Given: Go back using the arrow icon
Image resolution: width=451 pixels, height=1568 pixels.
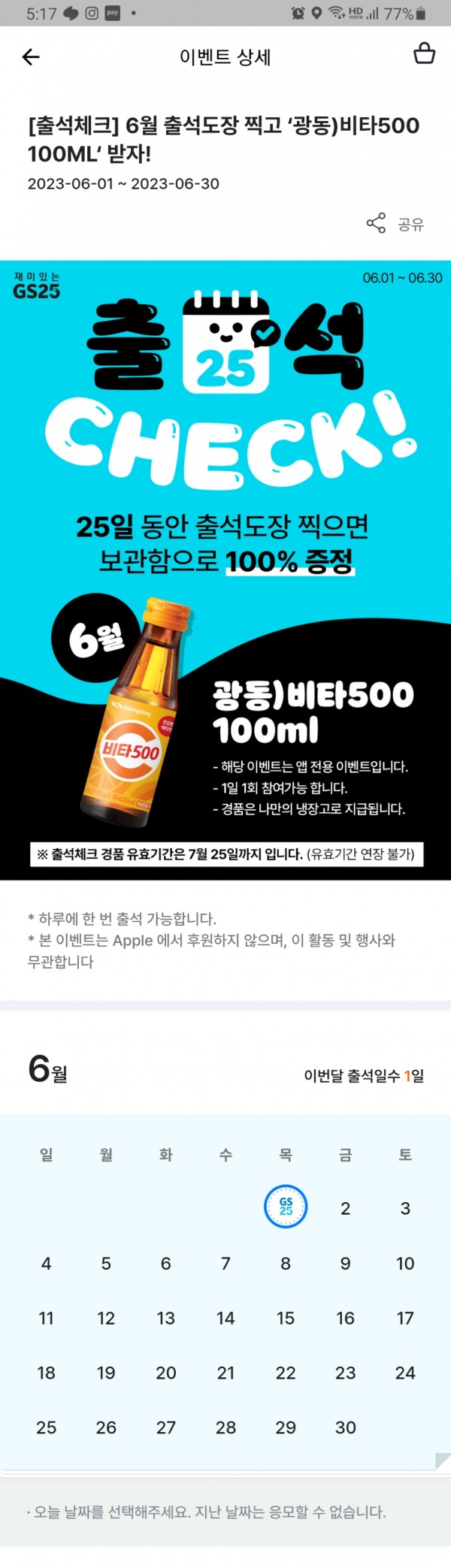Looking at the screenshot, I should [31, 57].
